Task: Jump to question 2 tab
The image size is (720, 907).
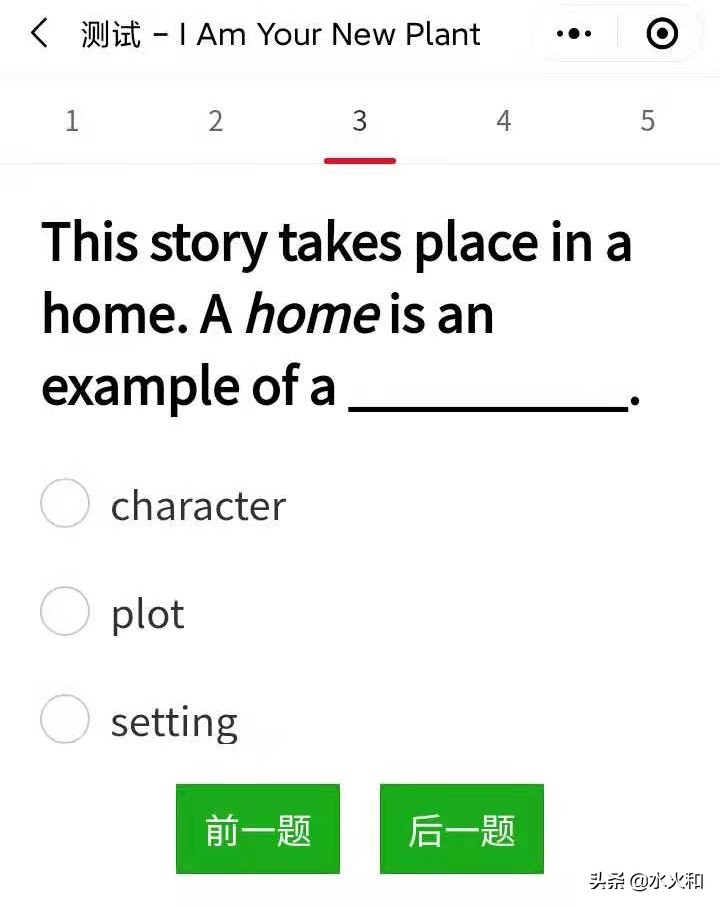Action: pos(216,121)
